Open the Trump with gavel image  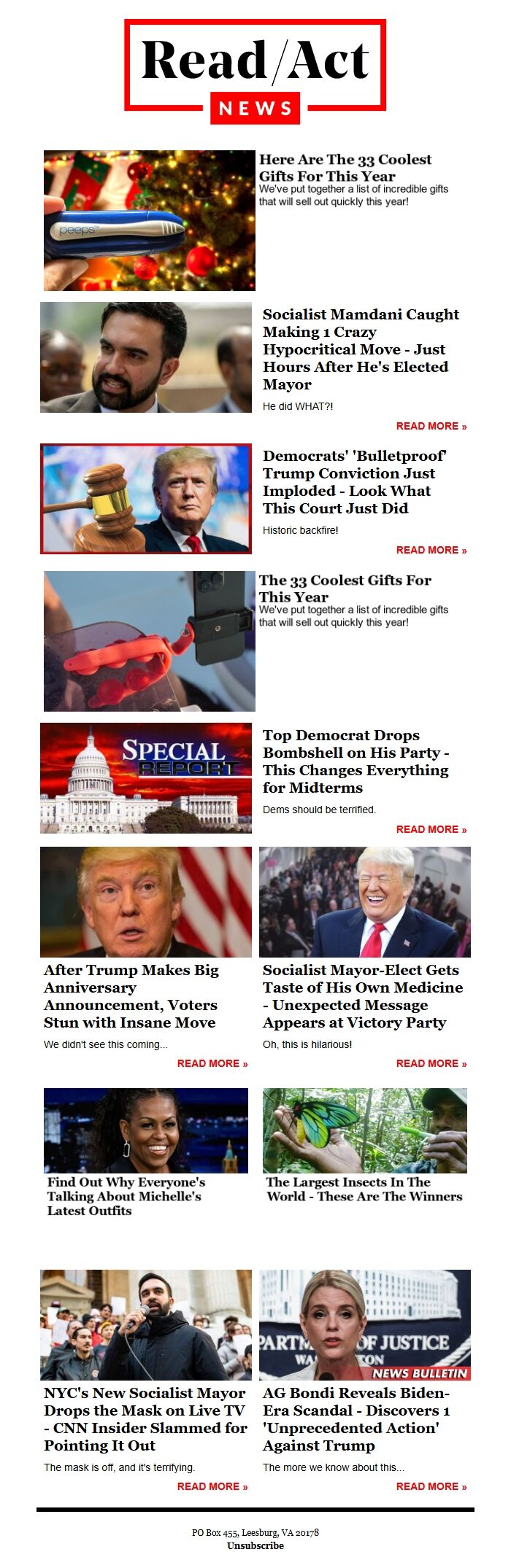click(x=146, y=499)
